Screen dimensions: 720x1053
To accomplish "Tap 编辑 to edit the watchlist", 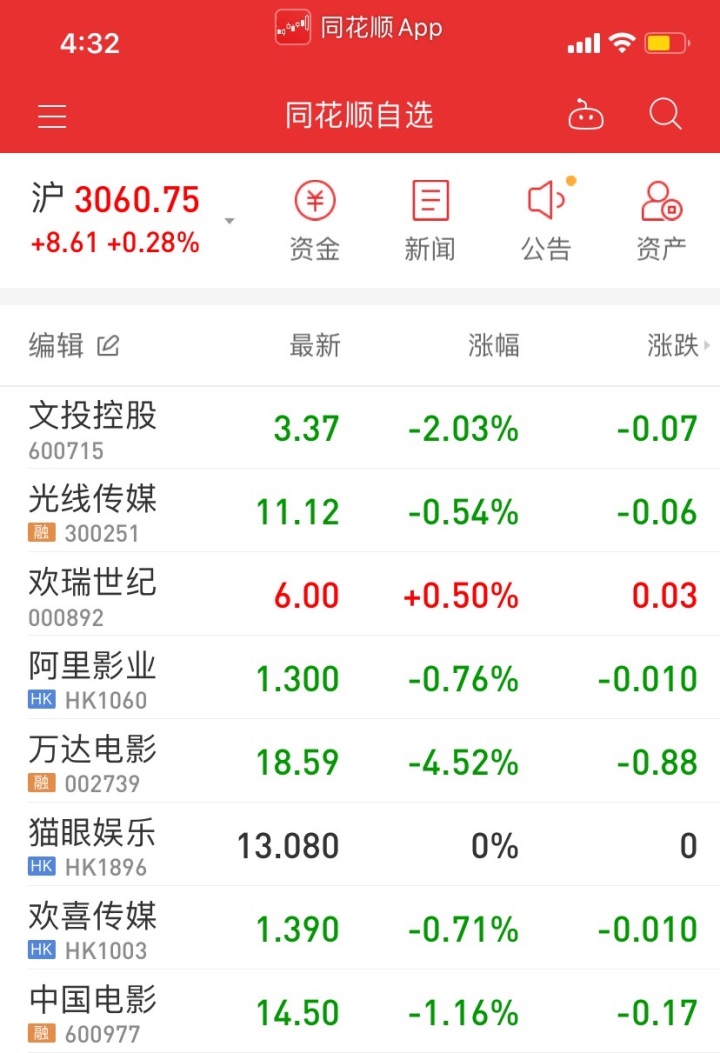I will click(74, 346).
